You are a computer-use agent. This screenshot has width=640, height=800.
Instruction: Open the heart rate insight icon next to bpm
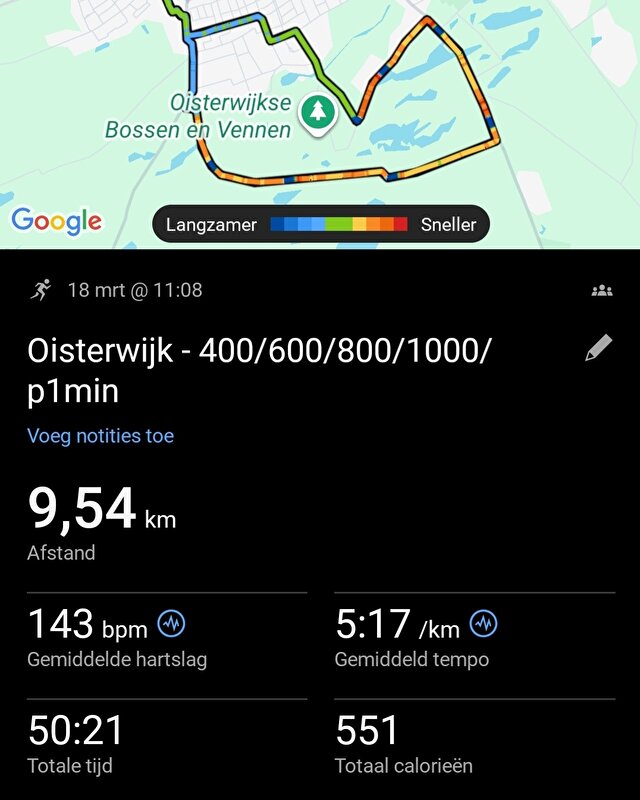click(x=172, y=625)
